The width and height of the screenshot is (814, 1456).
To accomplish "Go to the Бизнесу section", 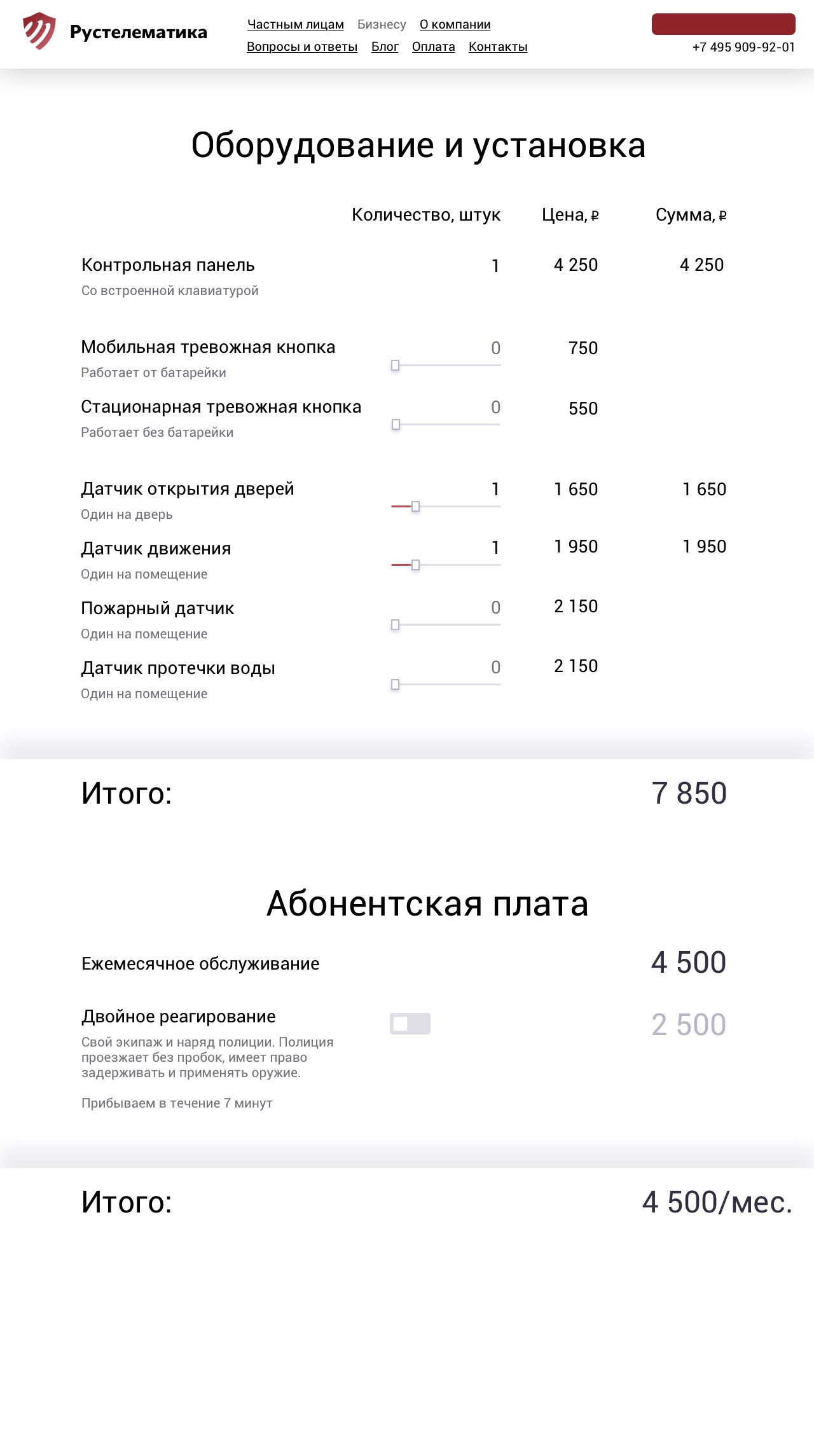I will tap(382, 25).
